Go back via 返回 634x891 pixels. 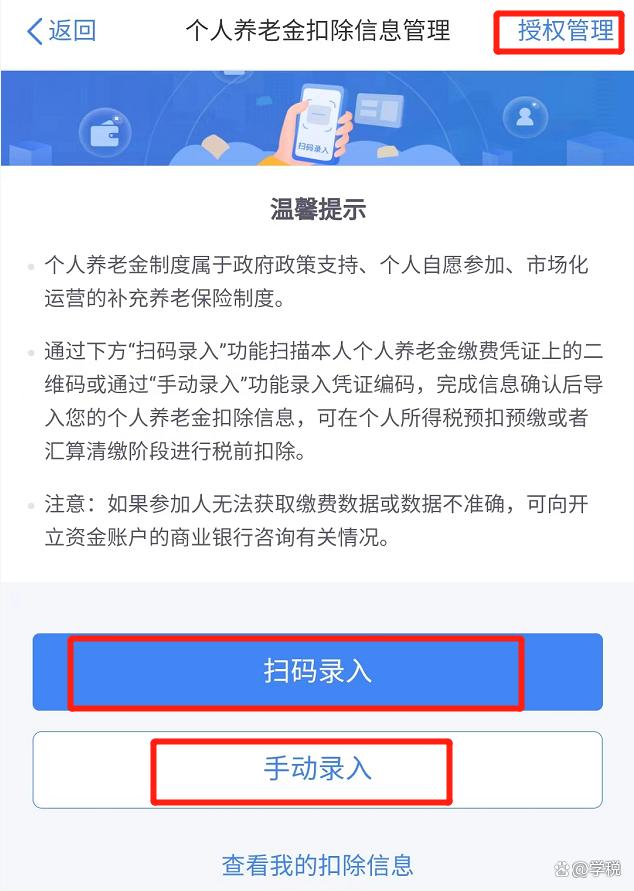point(62,31)
